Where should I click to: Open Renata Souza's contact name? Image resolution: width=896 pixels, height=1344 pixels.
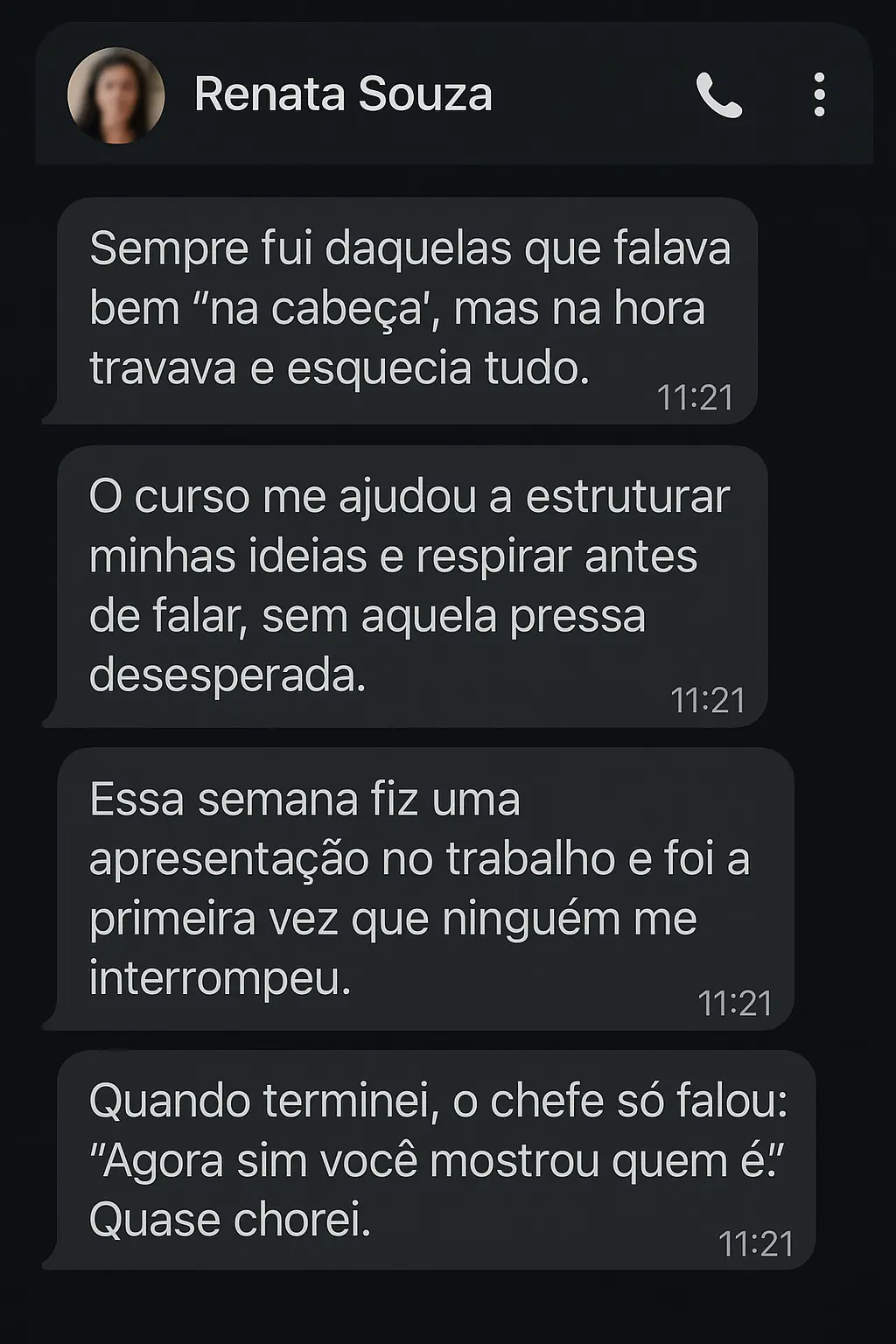(x=343, y=94)
